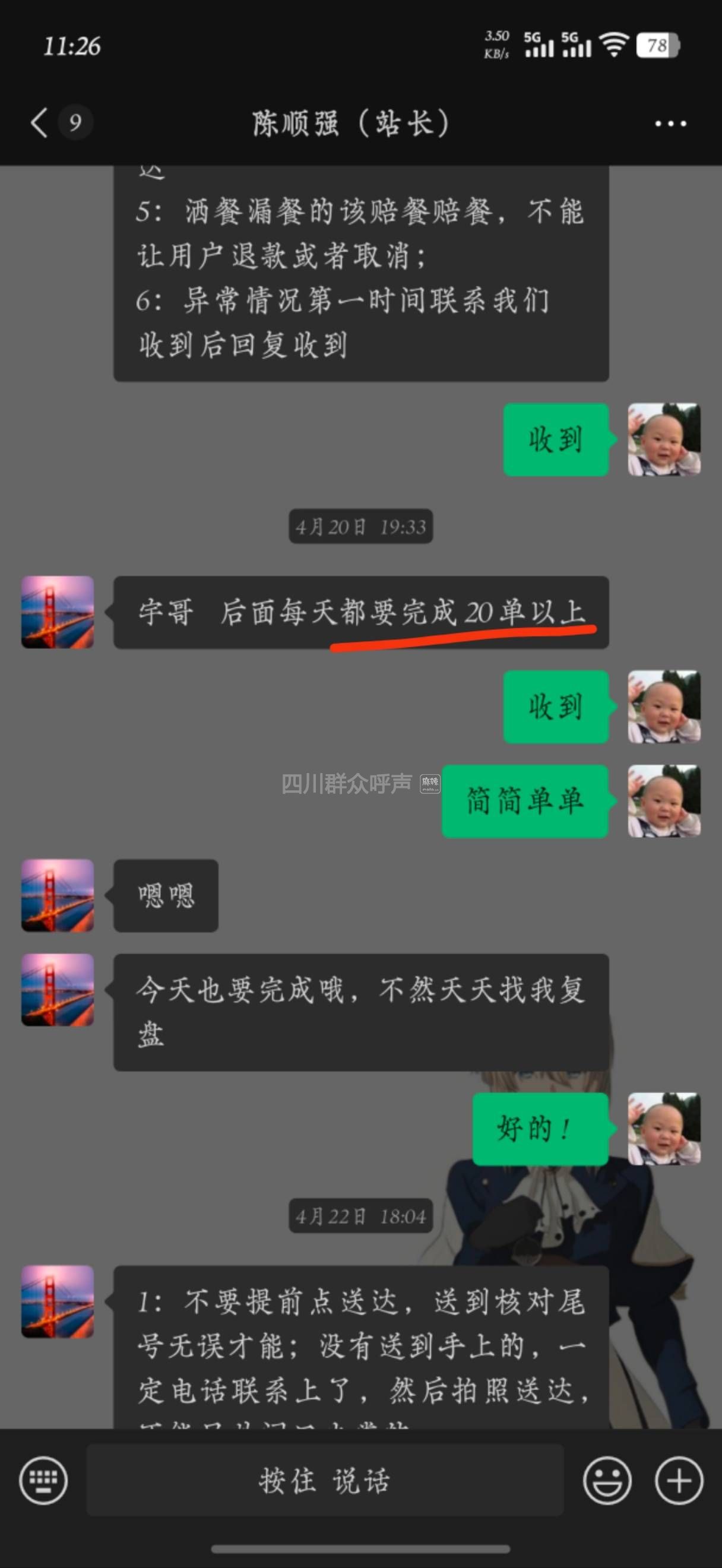Go back to the chat list

[x=40, y=123]
